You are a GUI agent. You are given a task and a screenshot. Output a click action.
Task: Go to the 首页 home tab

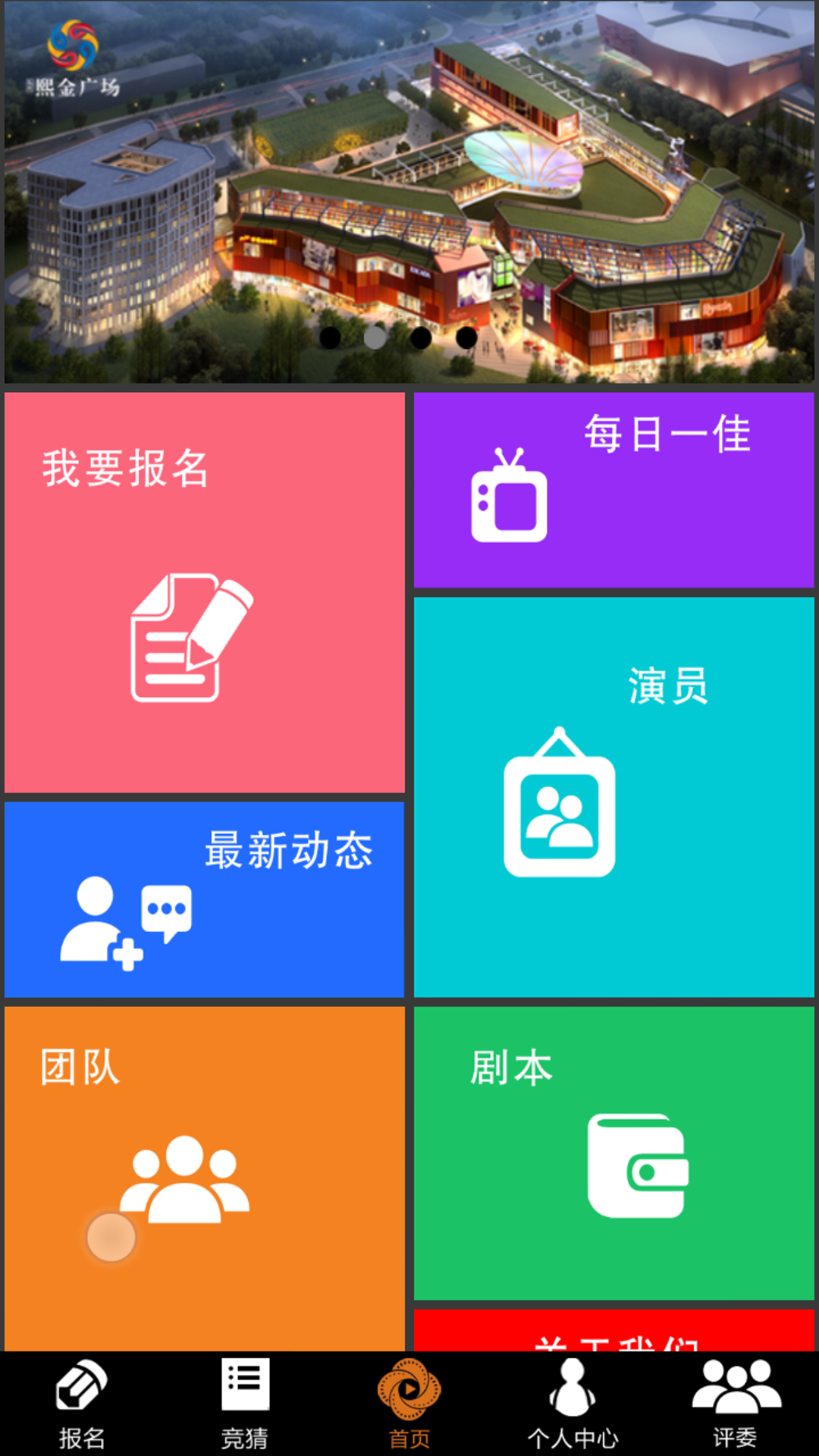[409, 1404]
